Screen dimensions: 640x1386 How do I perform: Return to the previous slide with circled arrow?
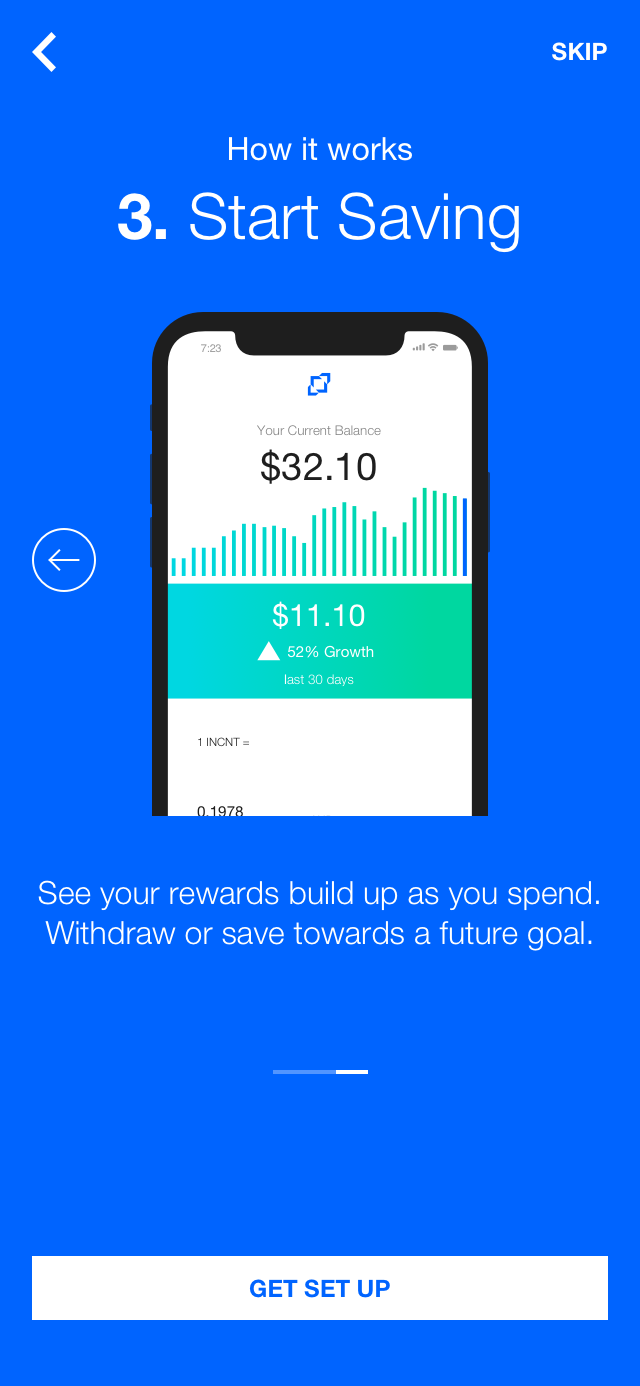coord(64,560)
